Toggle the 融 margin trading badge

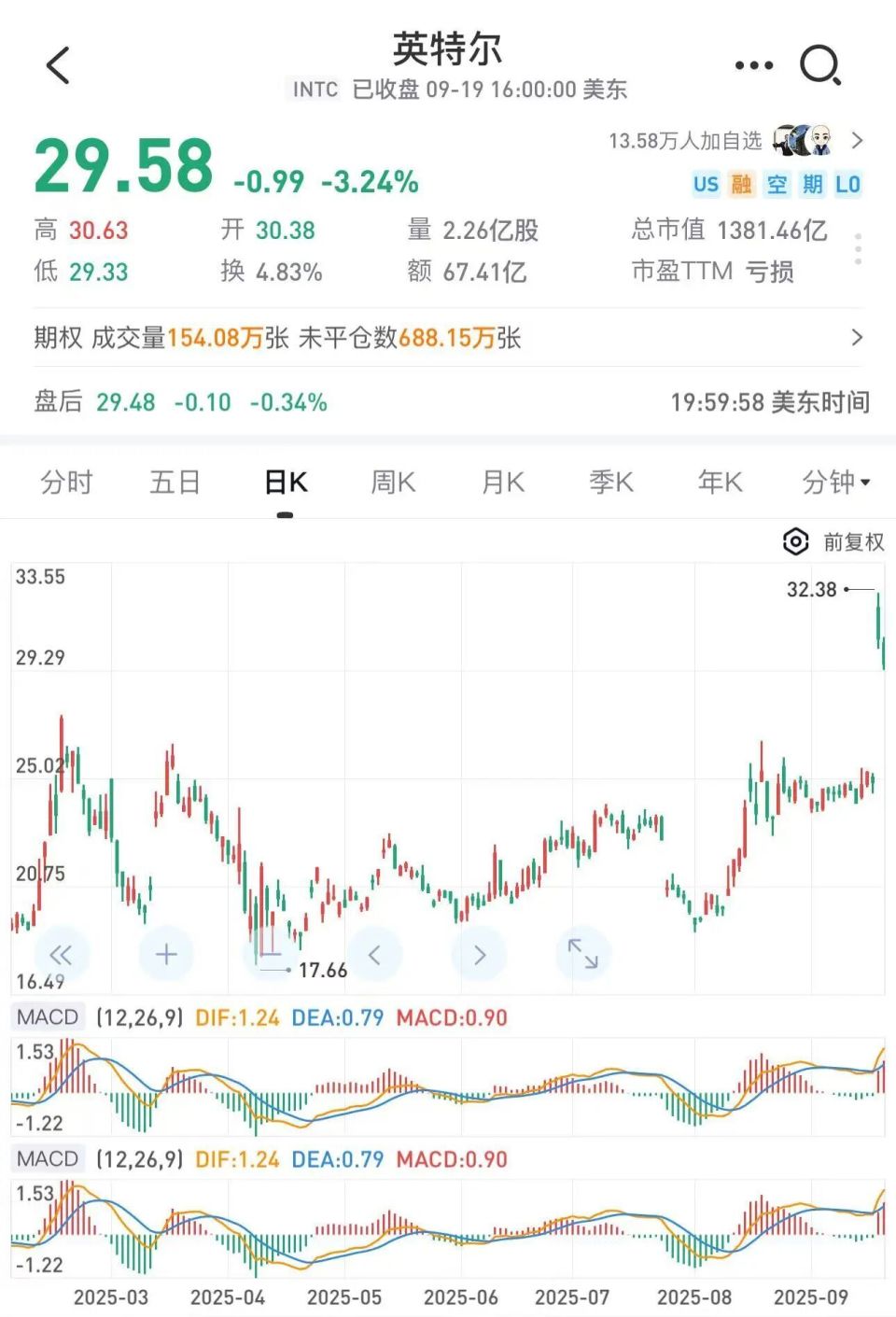[741, 184]
